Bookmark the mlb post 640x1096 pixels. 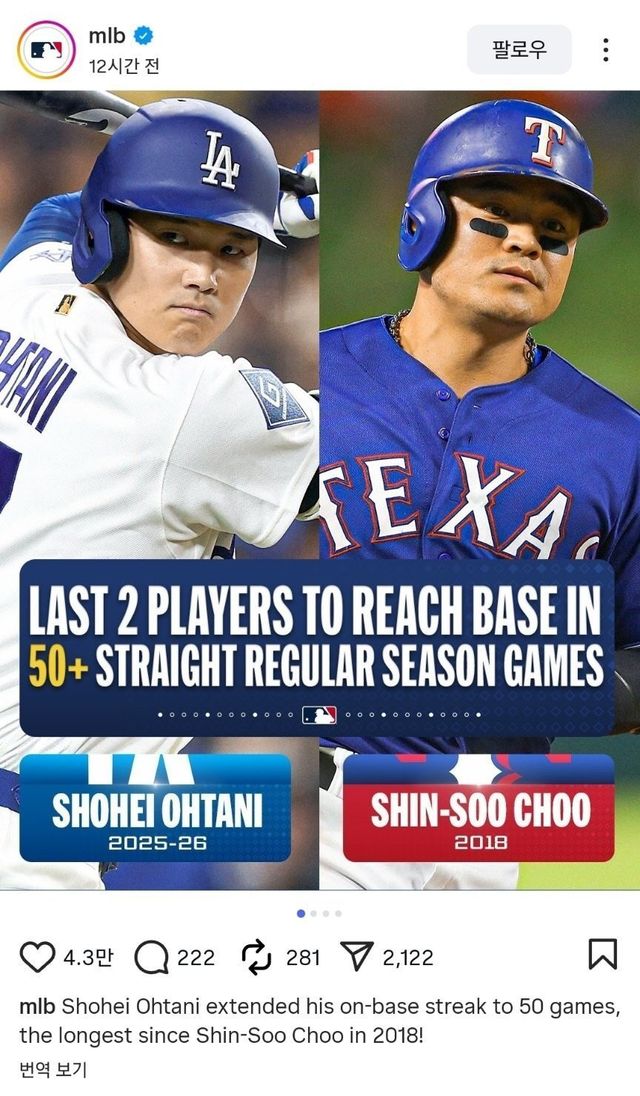click(602, 955)
